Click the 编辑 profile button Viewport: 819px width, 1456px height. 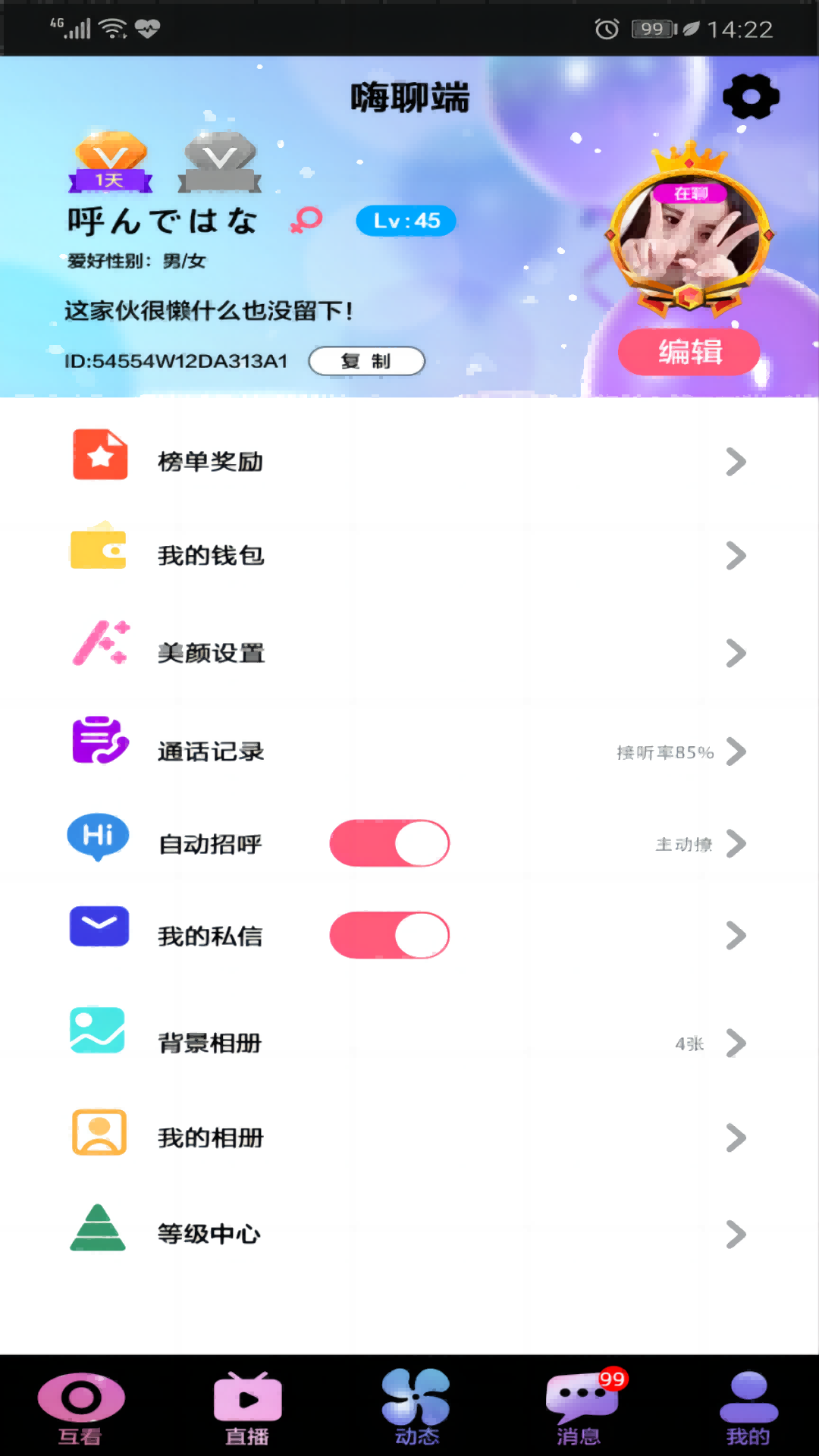[x=689, y=351]
